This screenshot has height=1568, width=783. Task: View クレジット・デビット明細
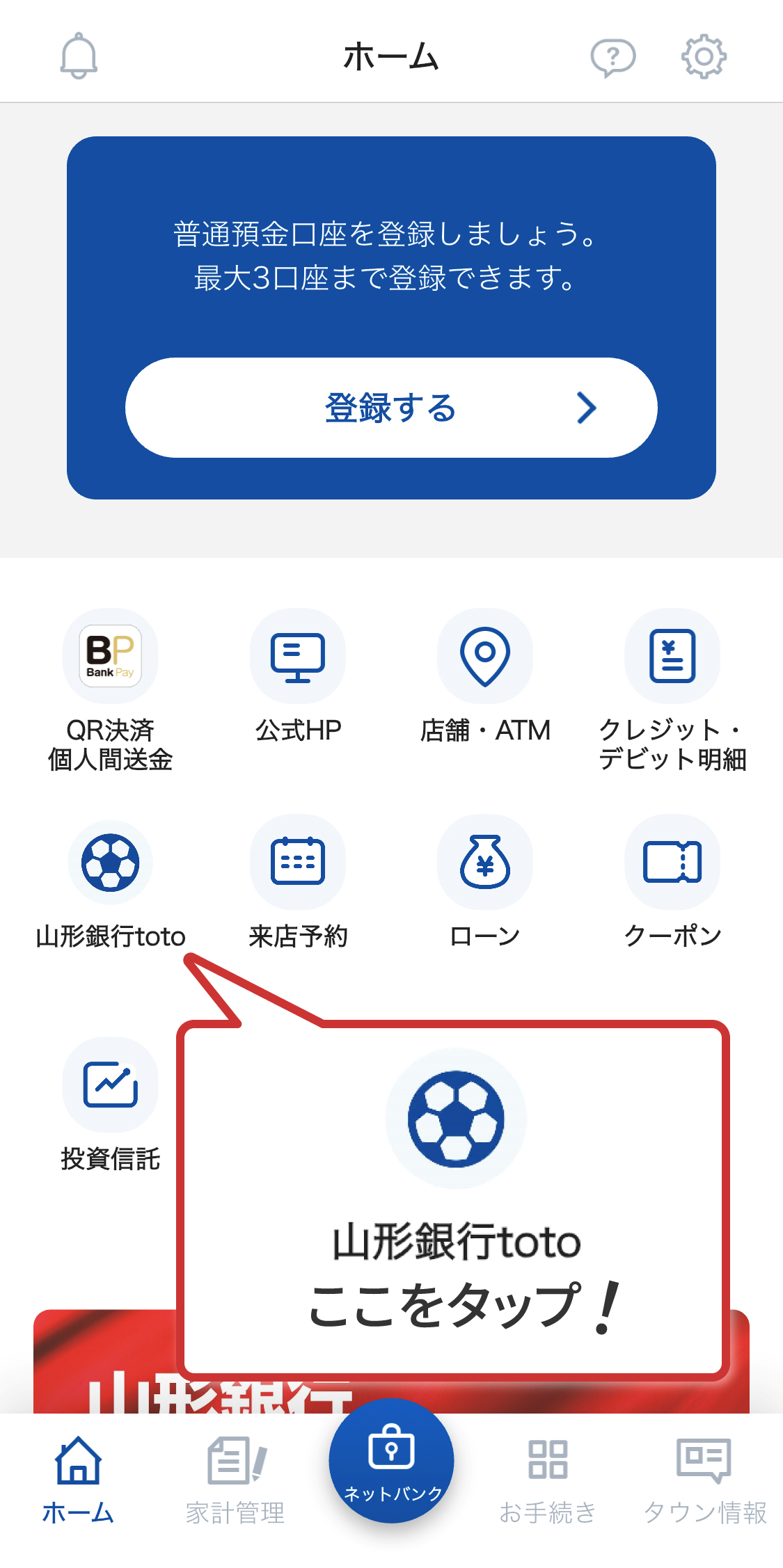672,690
